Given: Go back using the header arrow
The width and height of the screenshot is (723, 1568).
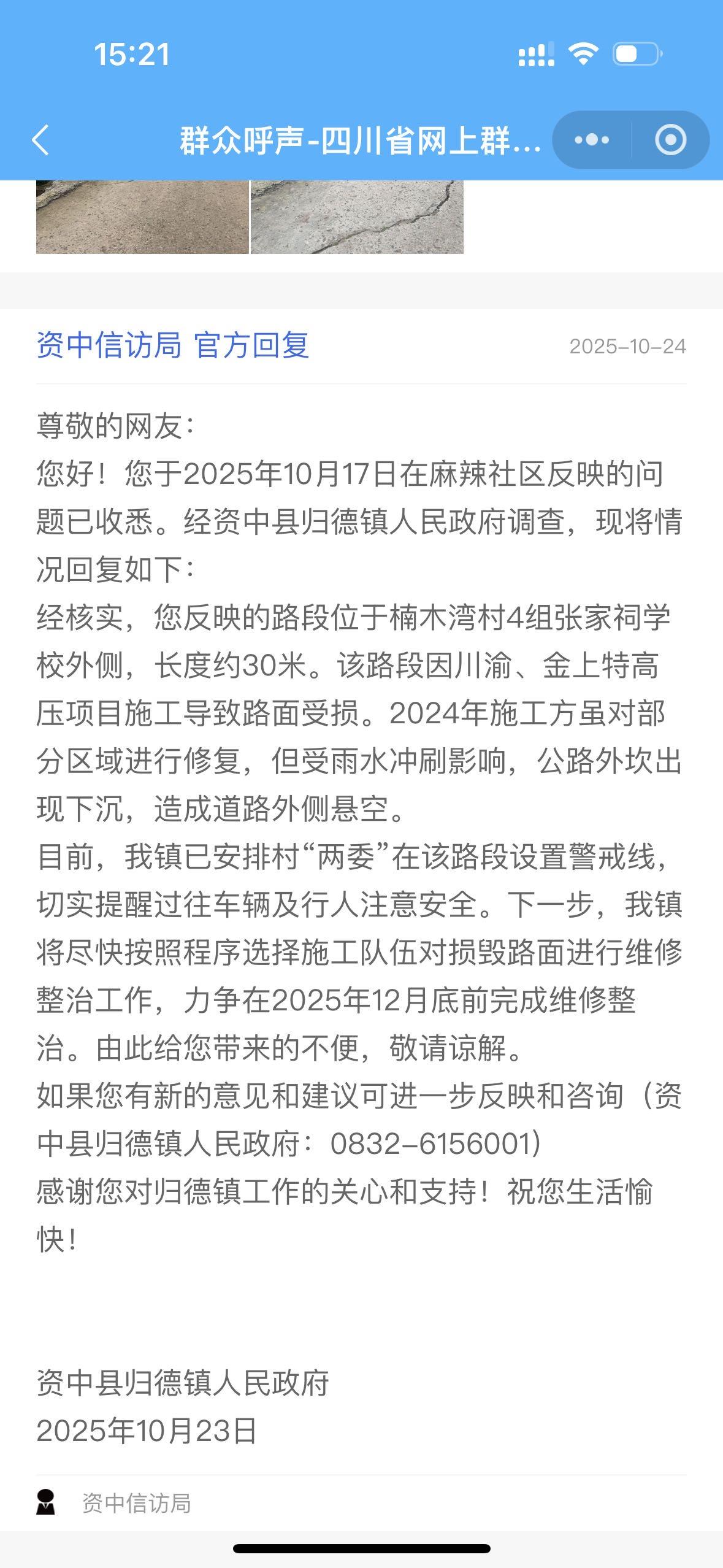Looking at the screenshot, I should click(x=40, y=140).
